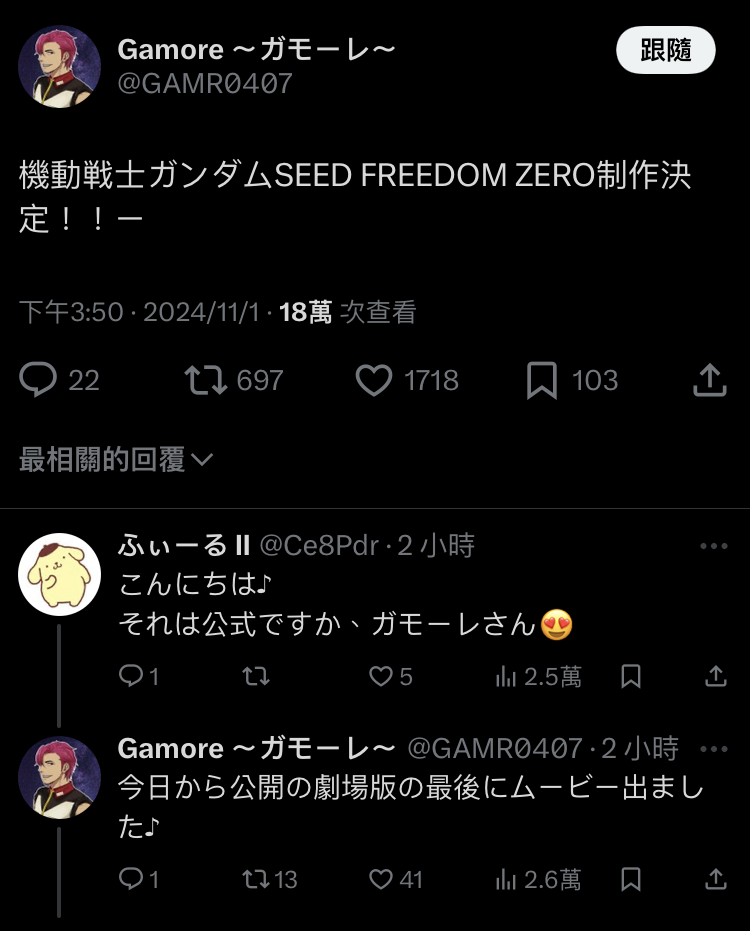Screen dimensions: 750x931
Task: Open overflow menu on ふぃーる II's reply
Action: coord(714,546)
